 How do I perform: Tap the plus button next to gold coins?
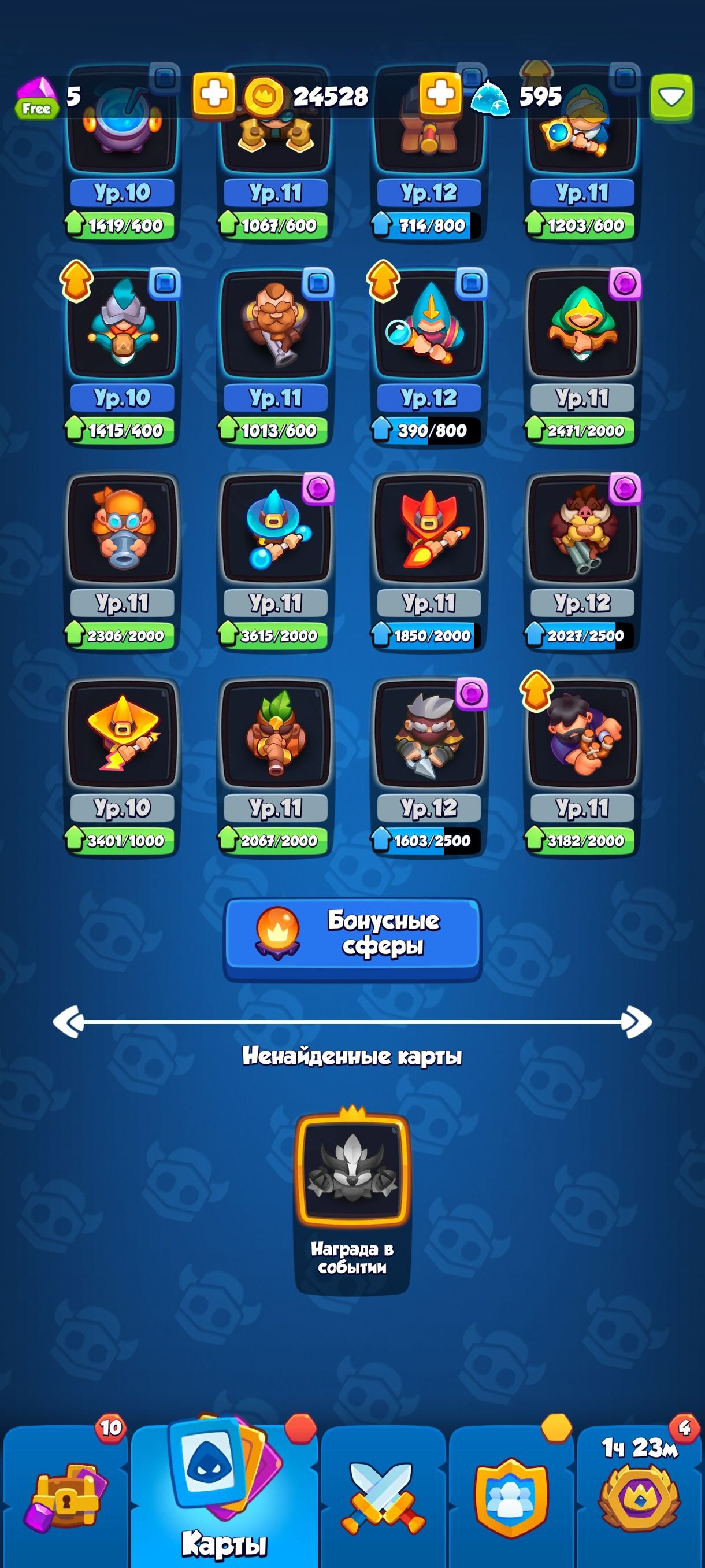[214, 94]
